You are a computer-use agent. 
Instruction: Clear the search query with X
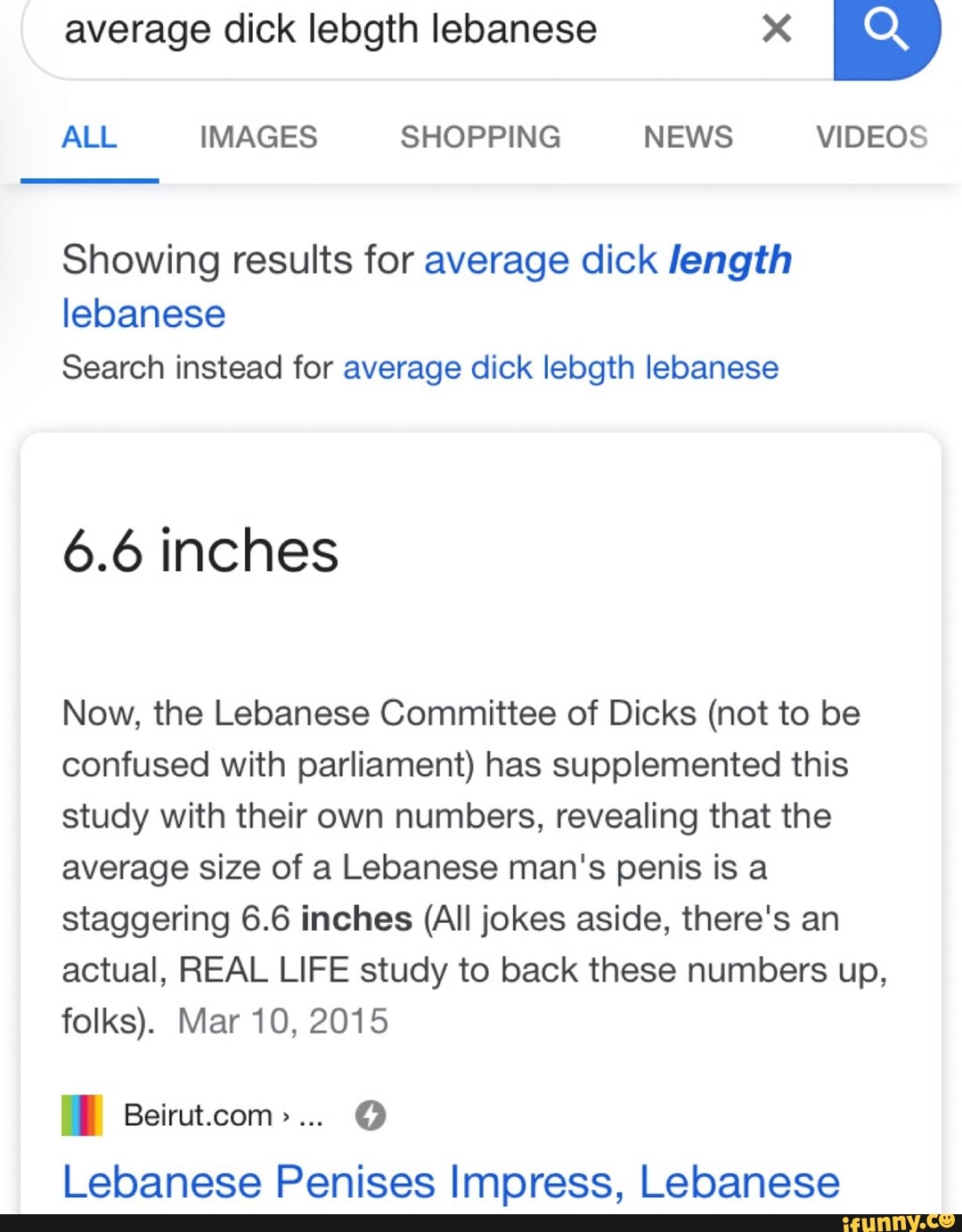[x=777, y=29]
